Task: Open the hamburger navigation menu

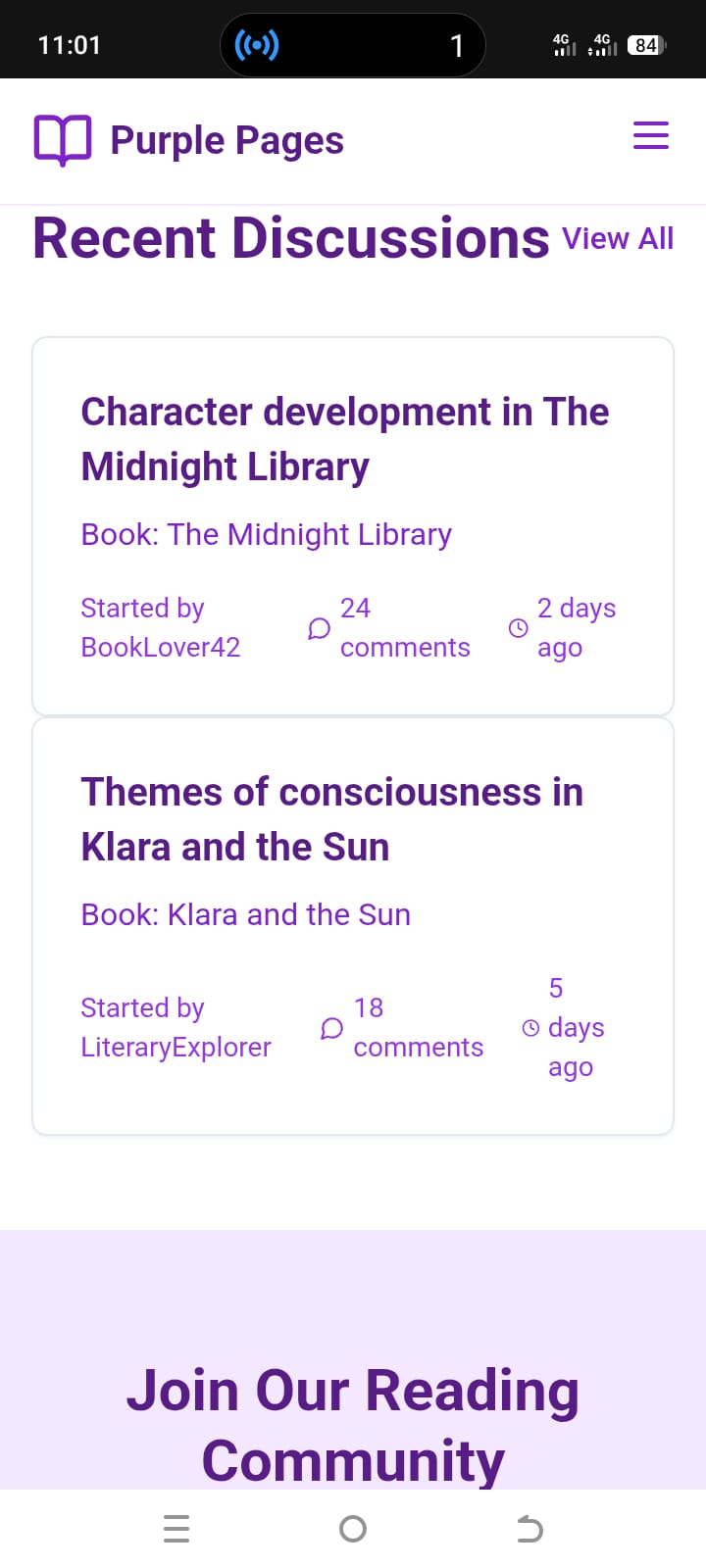Action: [650, 136]
